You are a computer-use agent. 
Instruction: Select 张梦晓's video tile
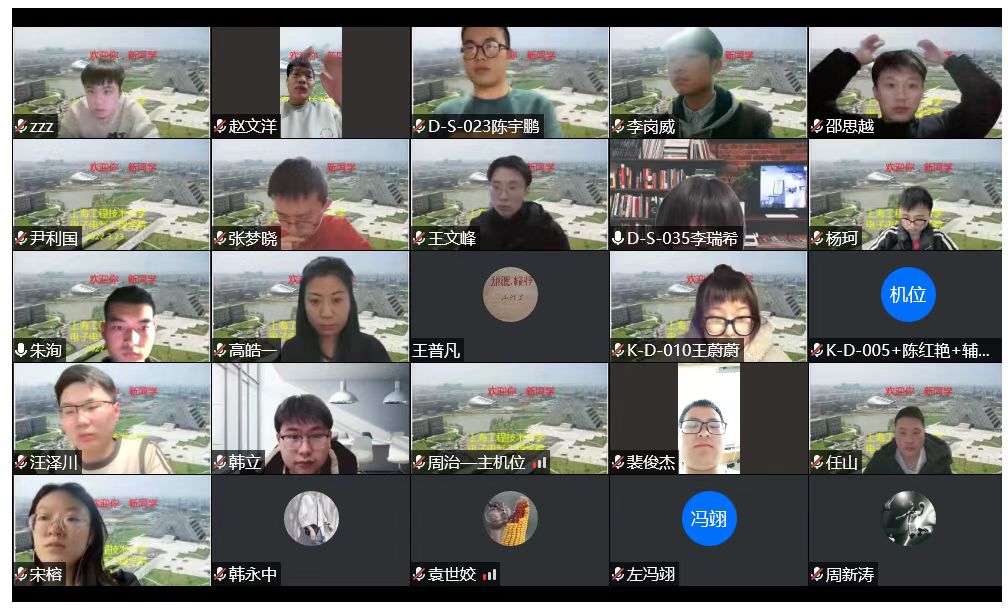310,194
